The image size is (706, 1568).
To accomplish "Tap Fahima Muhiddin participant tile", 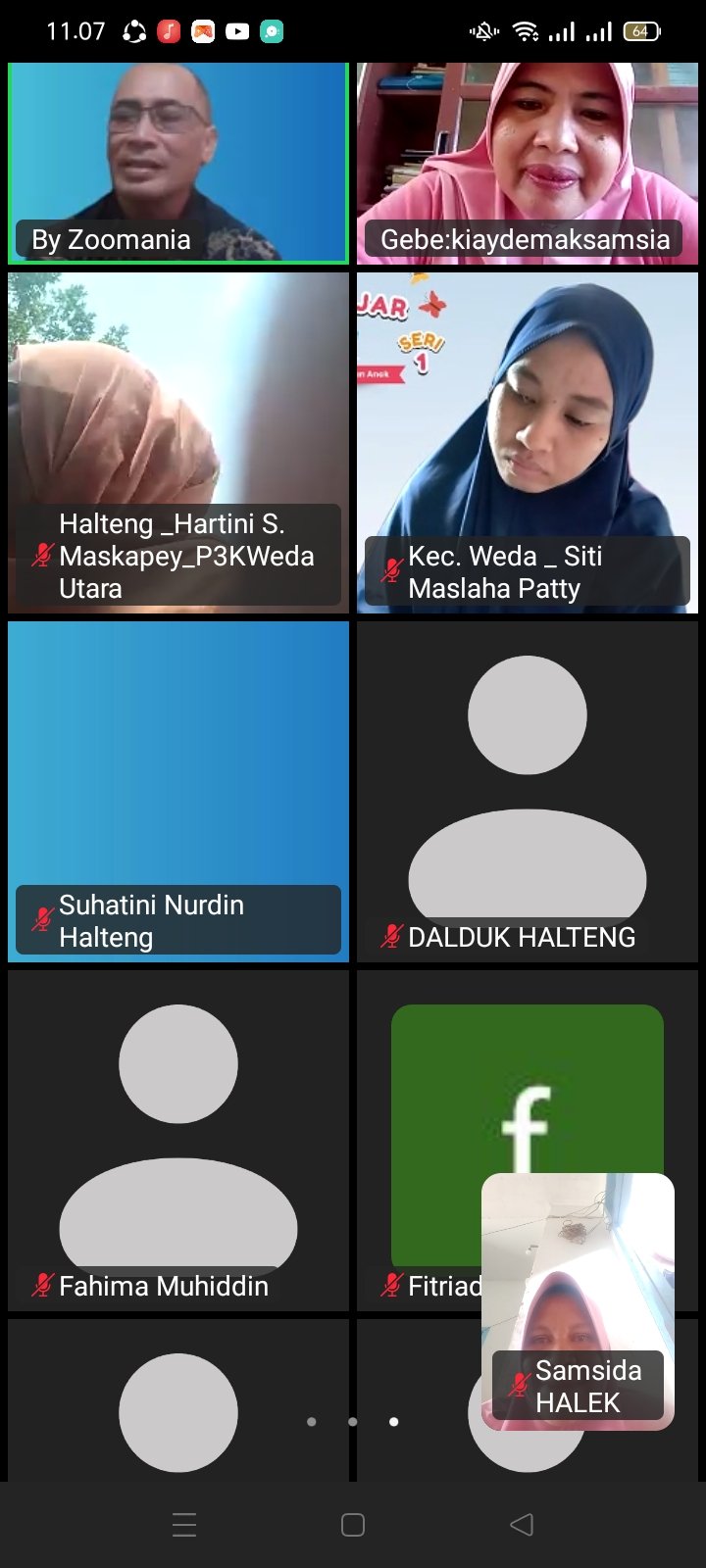I will point(178,1141).
